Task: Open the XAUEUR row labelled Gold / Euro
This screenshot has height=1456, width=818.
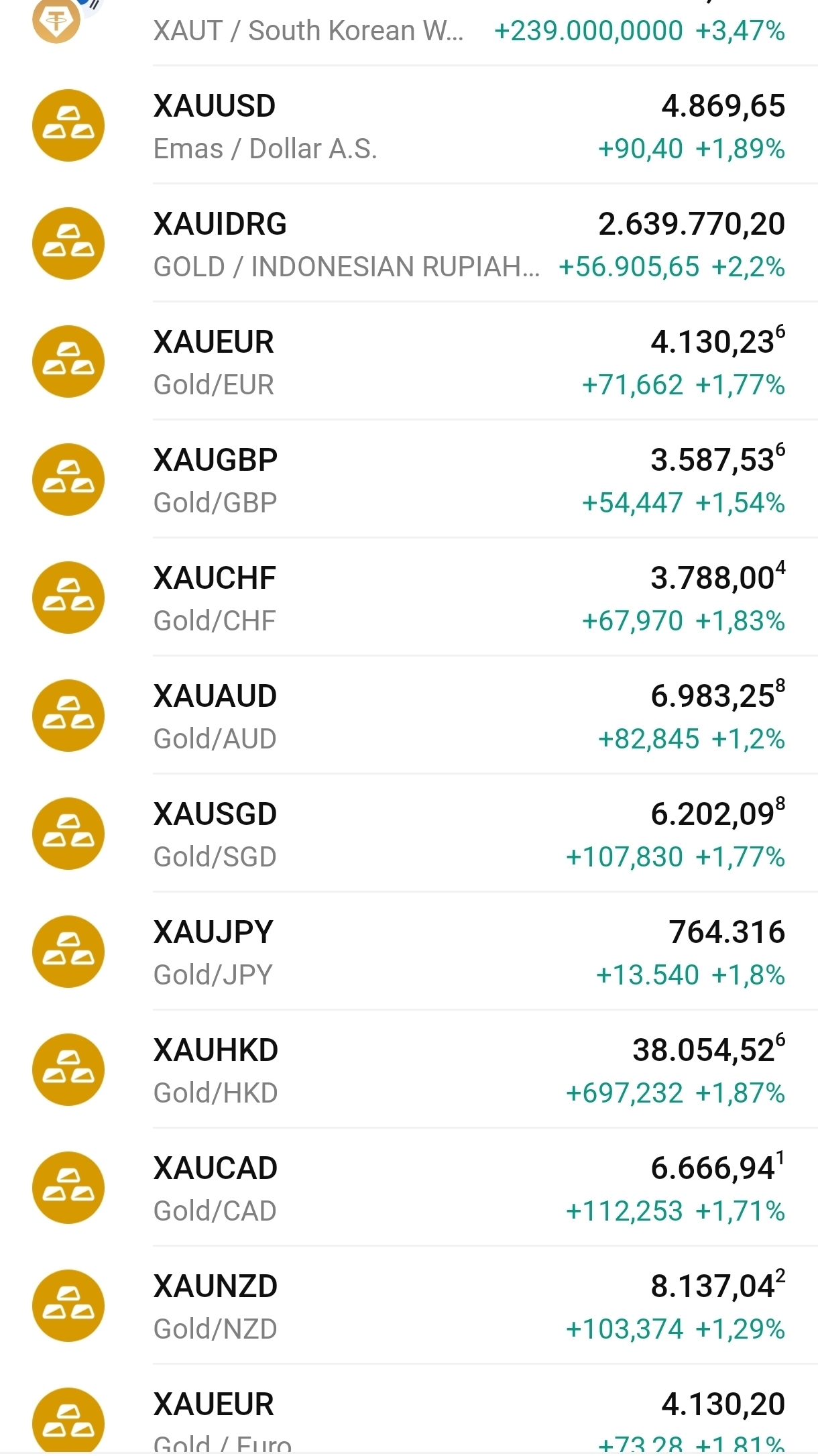Action: pyautogui.click(x=409, y=1419)
